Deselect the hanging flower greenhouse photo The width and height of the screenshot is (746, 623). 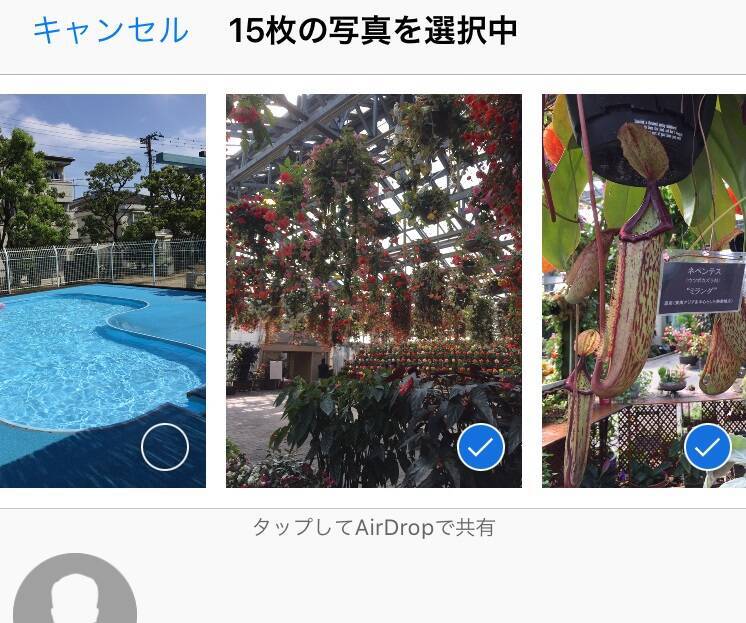pos(480,447)
